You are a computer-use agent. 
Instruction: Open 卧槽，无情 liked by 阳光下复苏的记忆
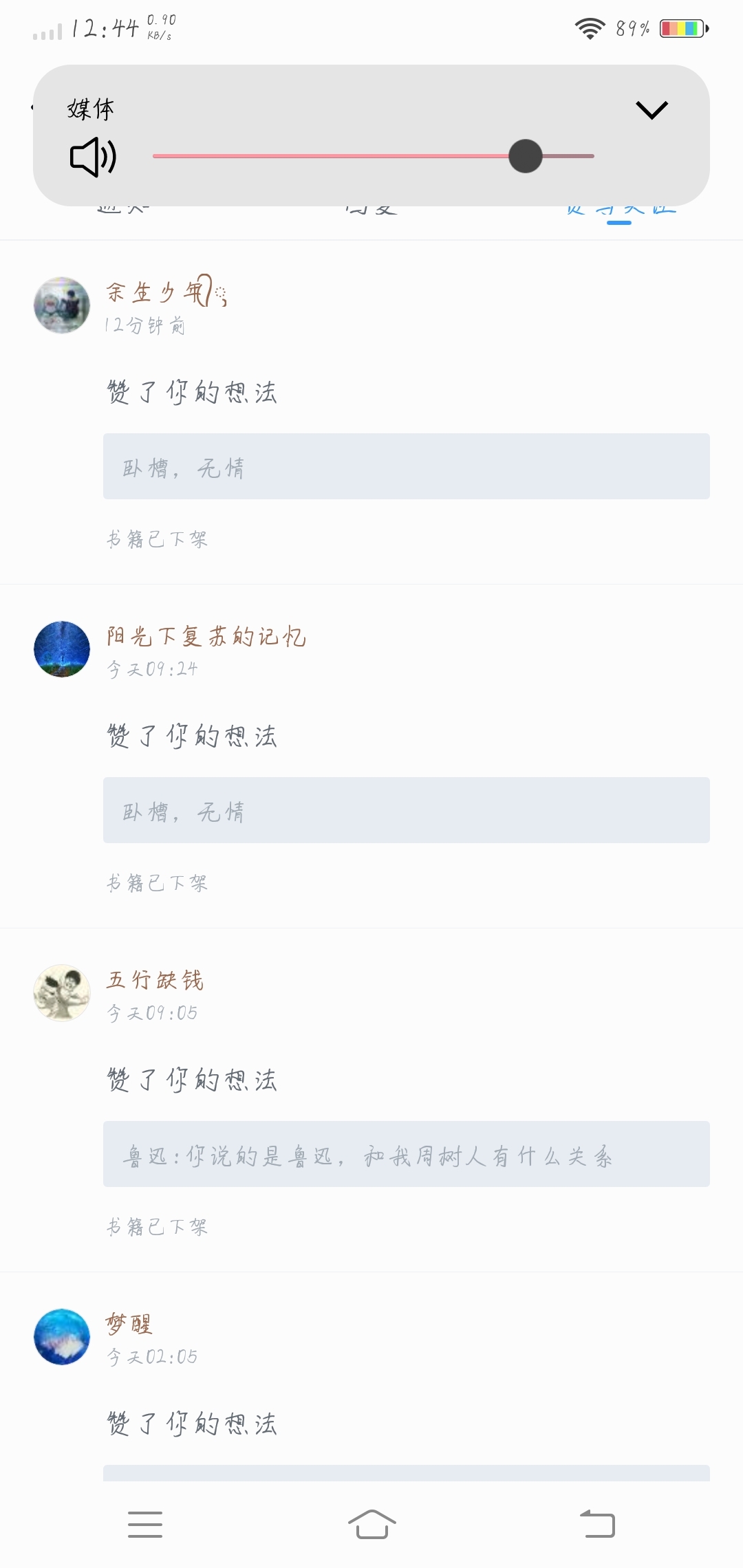(407, 810)
